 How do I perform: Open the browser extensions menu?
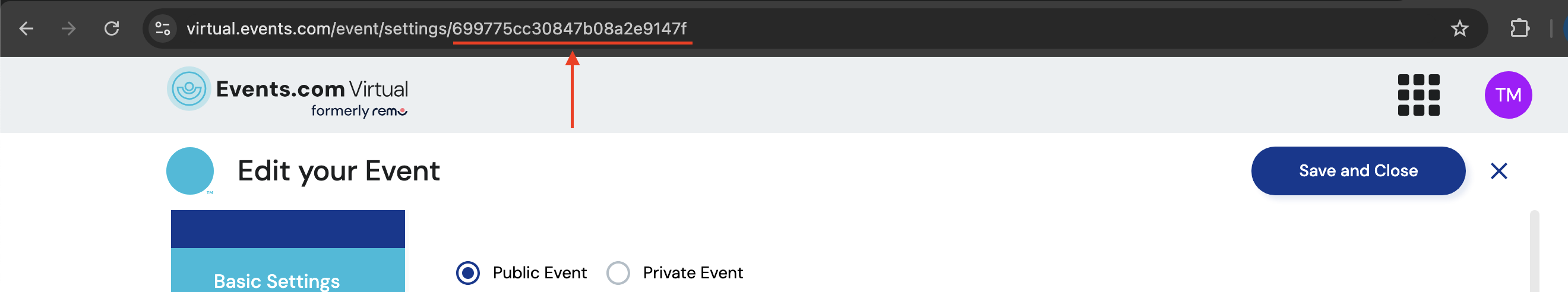pyautogui.click(x=1519, y=28)
